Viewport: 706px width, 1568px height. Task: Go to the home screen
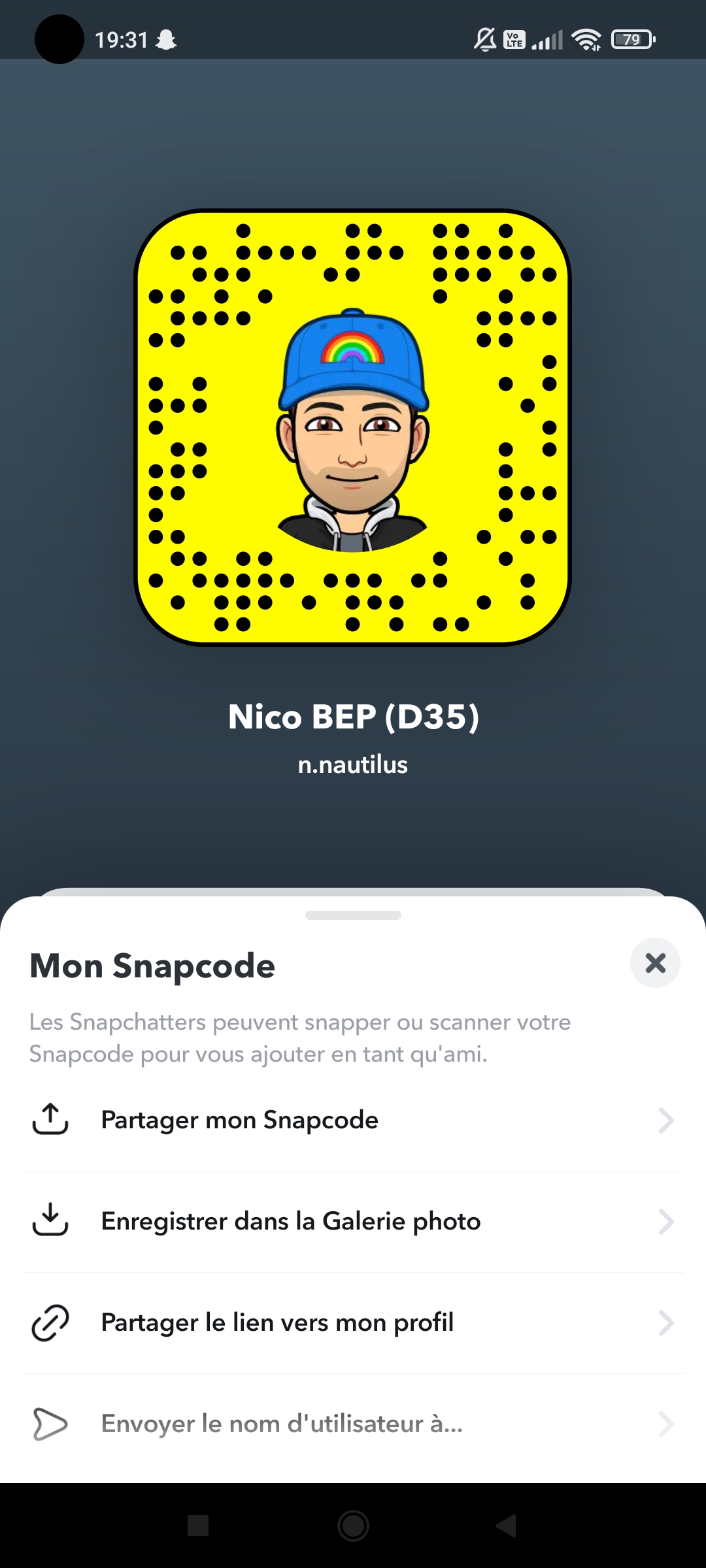point(353,1526)
